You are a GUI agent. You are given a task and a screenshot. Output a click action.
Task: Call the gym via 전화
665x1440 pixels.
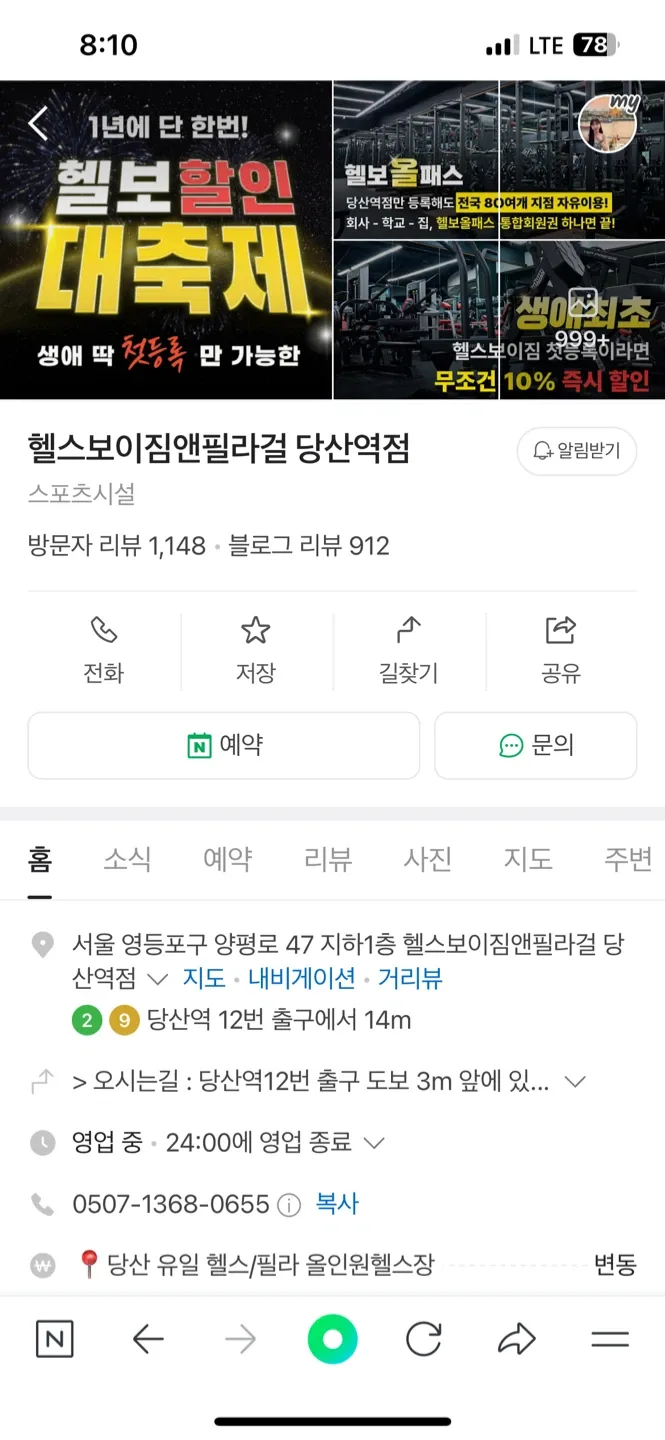pyautogui.click(x=103, y=651)
